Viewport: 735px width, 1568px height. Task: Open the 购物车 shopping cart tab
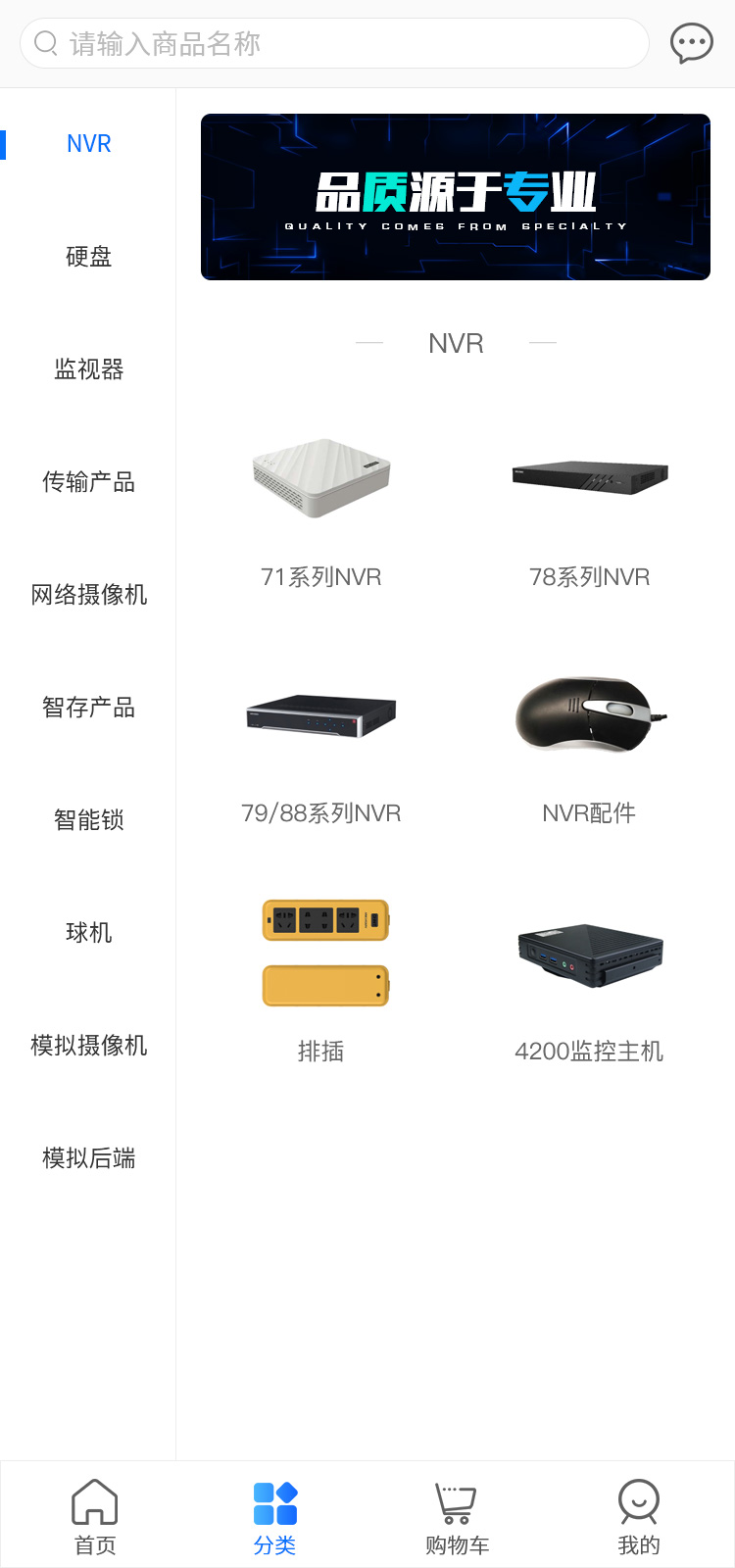[457, 1516]
